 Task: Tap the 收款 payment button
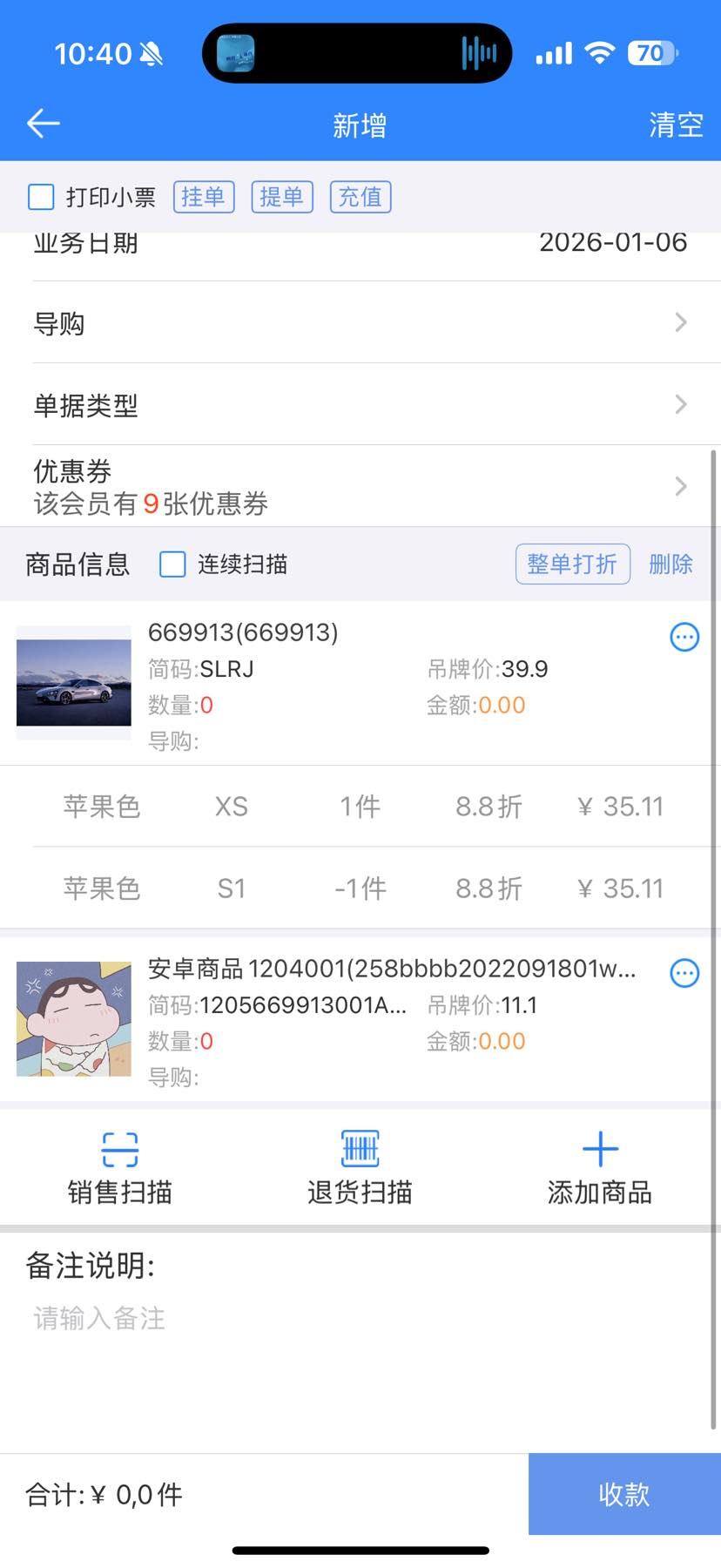[624, 1494]
